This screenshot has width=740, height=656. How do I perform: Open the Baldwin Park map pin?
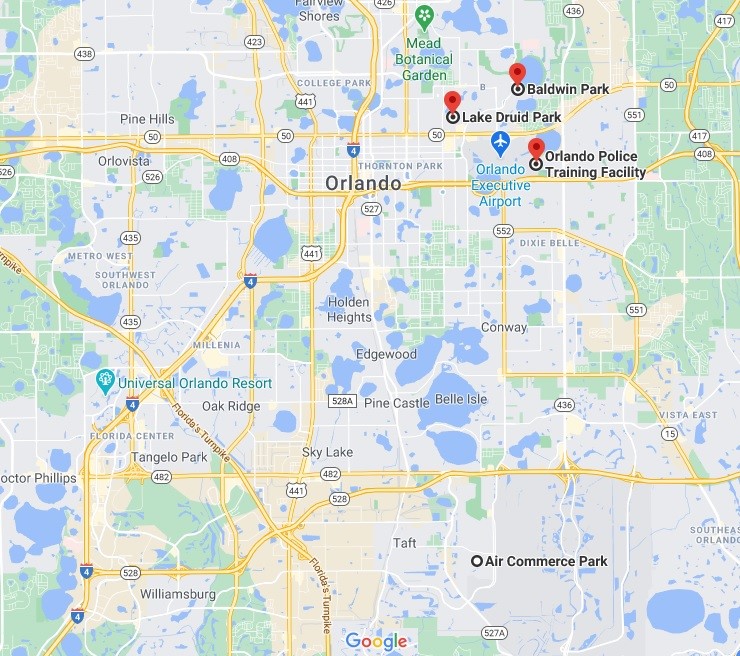tap(517, 75)
